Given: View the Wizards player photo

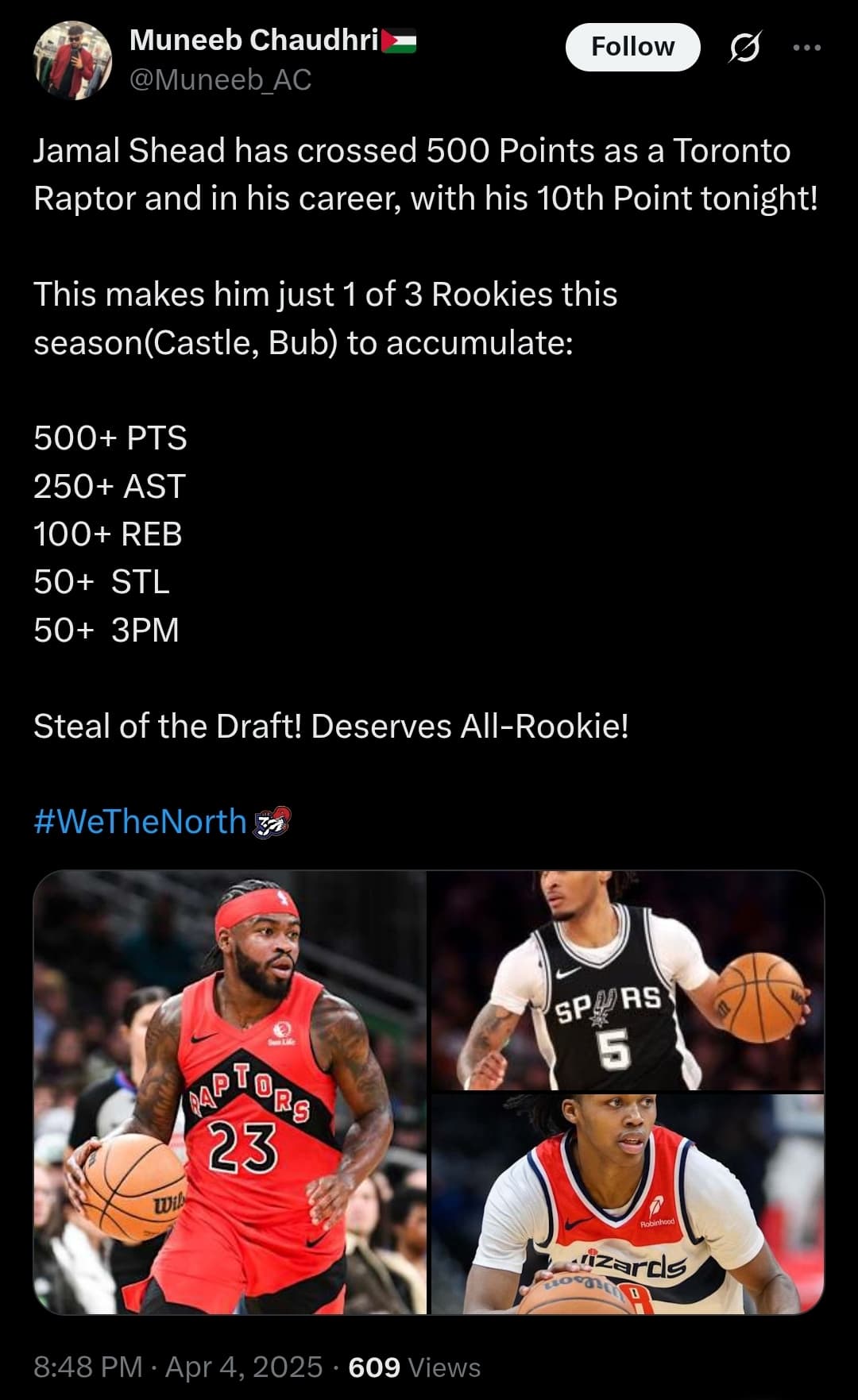Looking at the screenshot, I should (x=628, y=1204).
